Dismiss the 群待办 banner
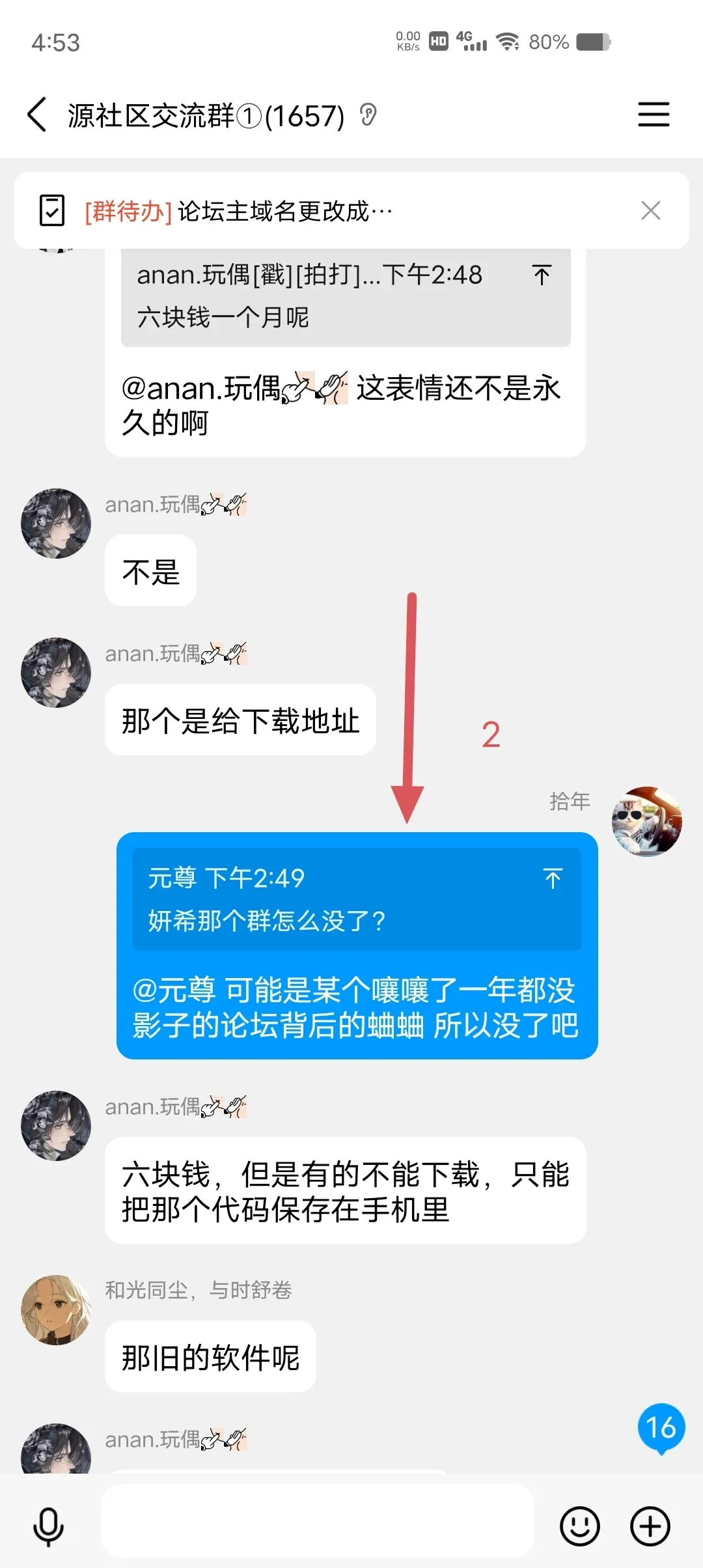Viewport: 703px width, 1568px height. pos(650,211)
